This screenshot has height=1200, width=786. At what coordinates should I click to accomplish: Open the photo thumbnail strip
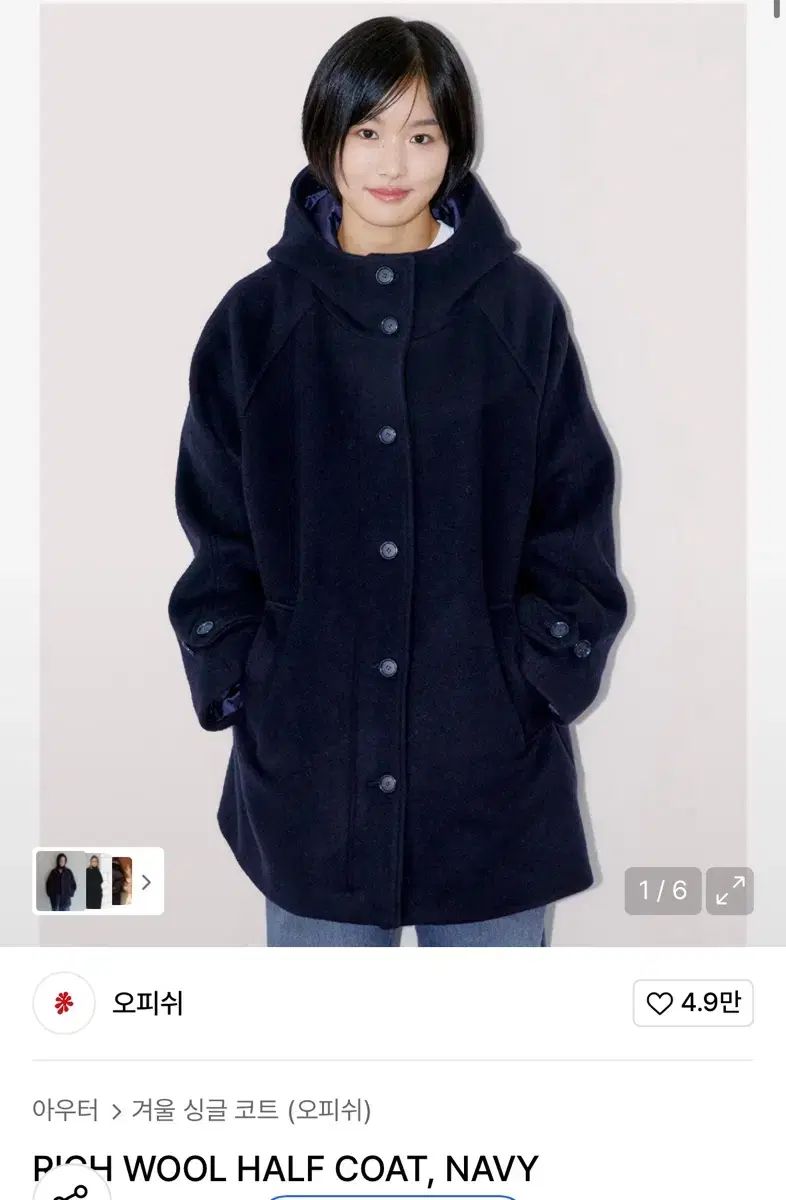pyautogui.click(x=98, y=881)
